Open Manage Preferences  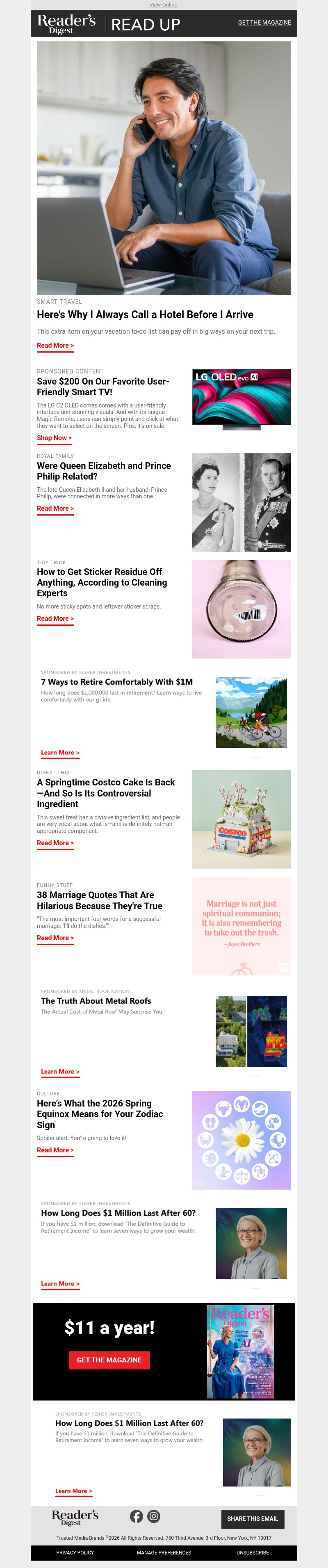click(164, 1553)
